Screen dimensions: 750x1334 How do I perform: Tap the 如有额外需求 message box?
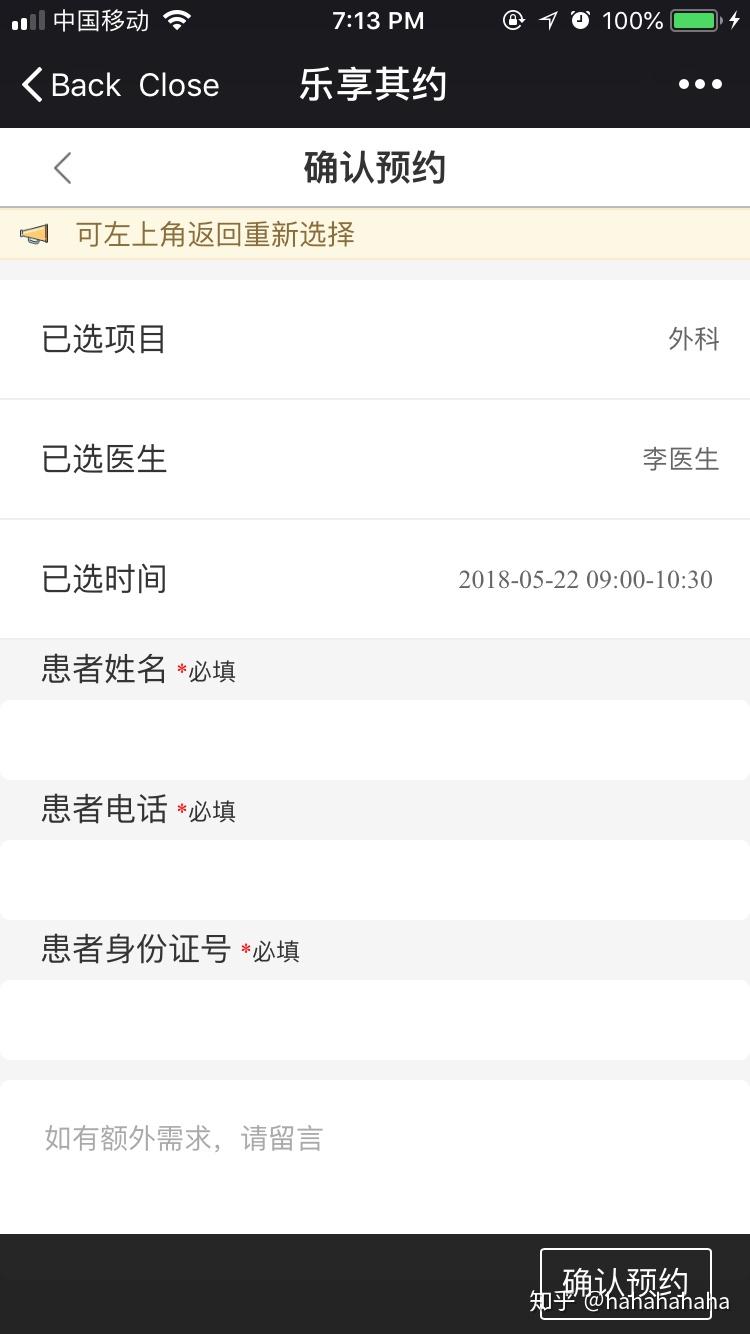(375, 1156)
